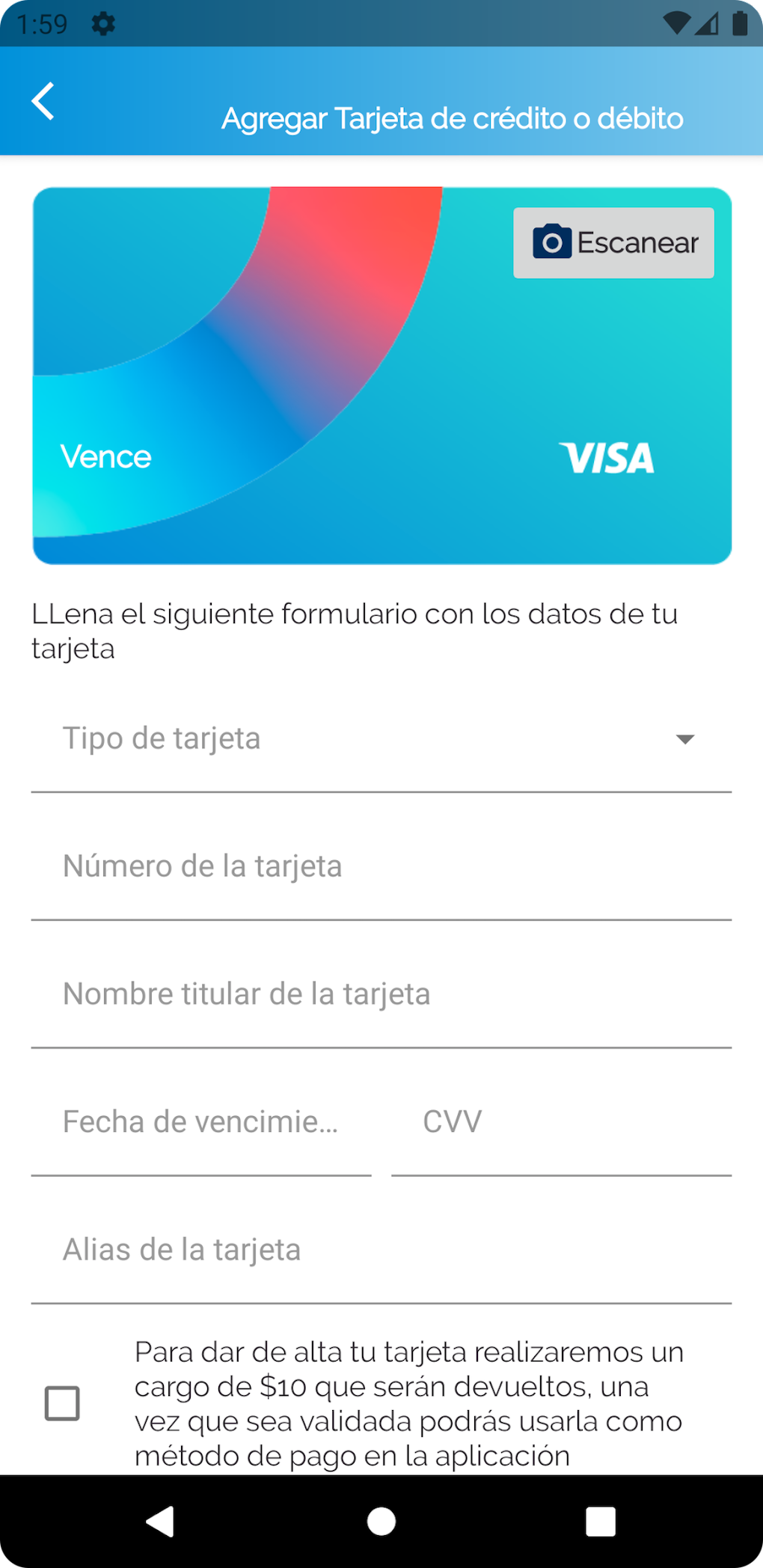Tap the Vence label on the card
The height and width of the screenshot is (1568, 763).
click(106, 456)
